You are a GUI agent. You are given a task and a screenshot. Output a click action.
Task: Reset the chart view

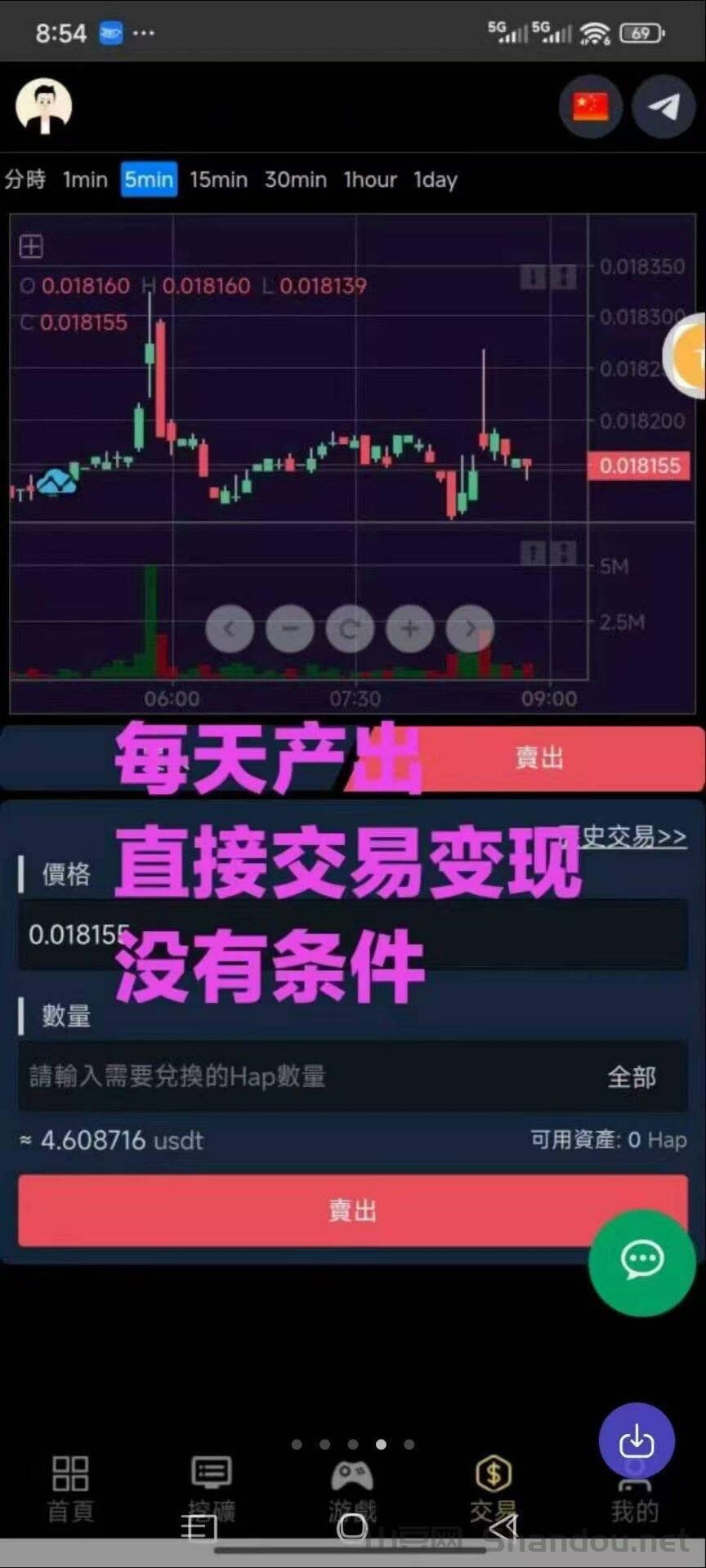(x=350, y=629)
